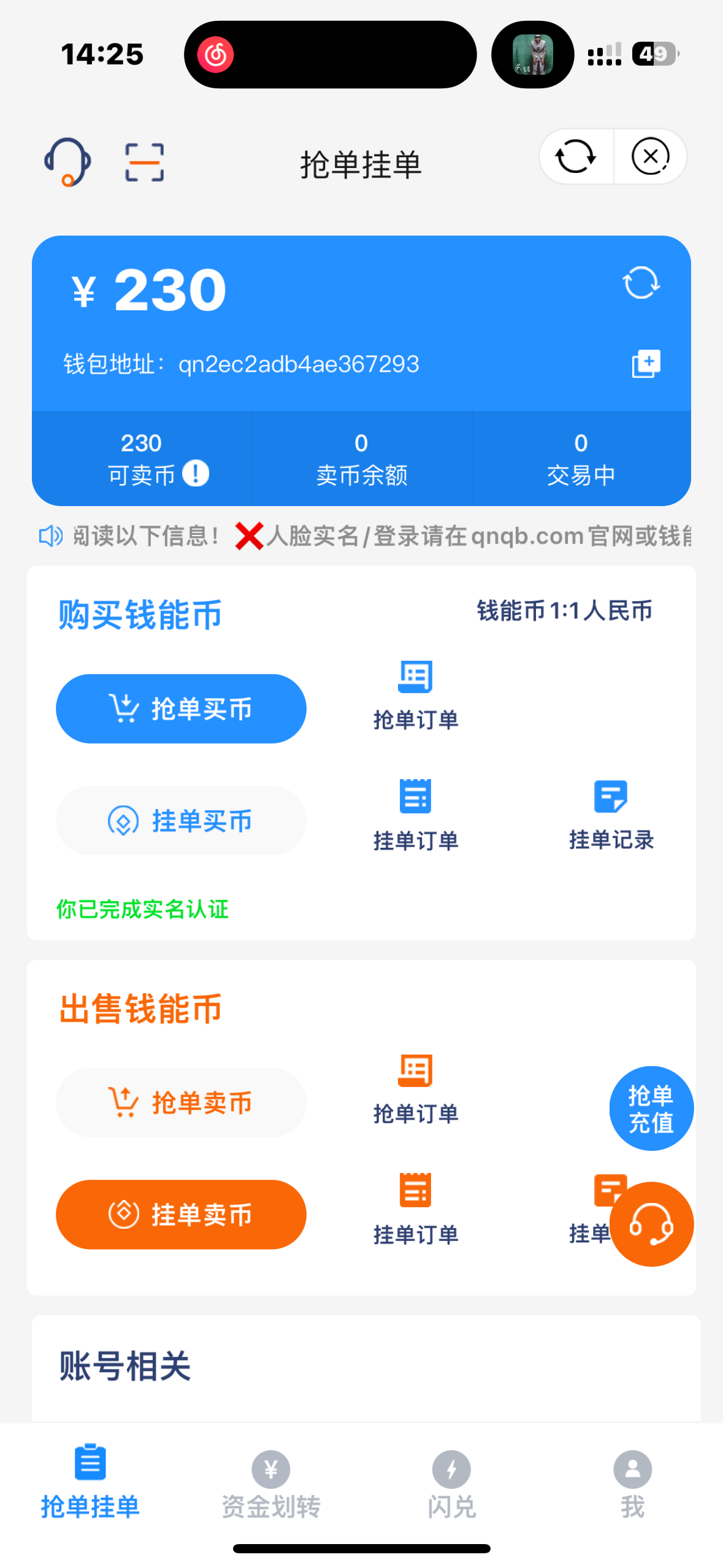
Task: Tap the round 抢单充值 button
Action: click(651, 1109)
